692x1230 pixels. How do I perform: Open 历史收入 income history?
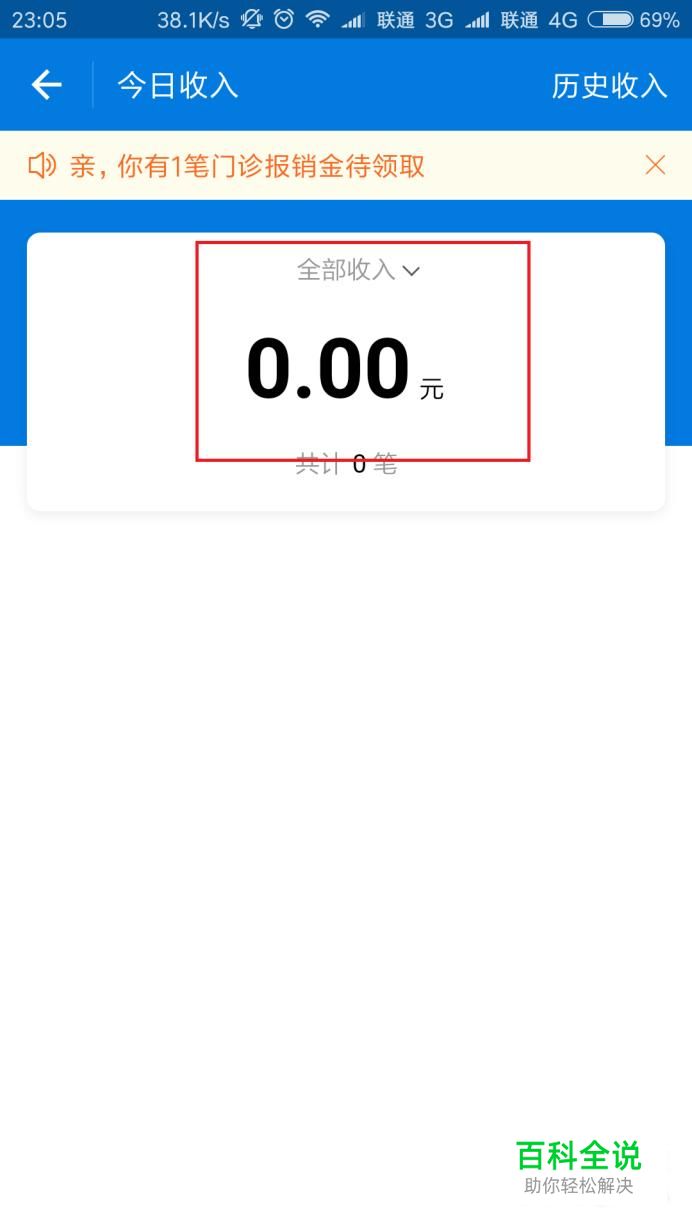pyautogui.click(x=609, y=86)
